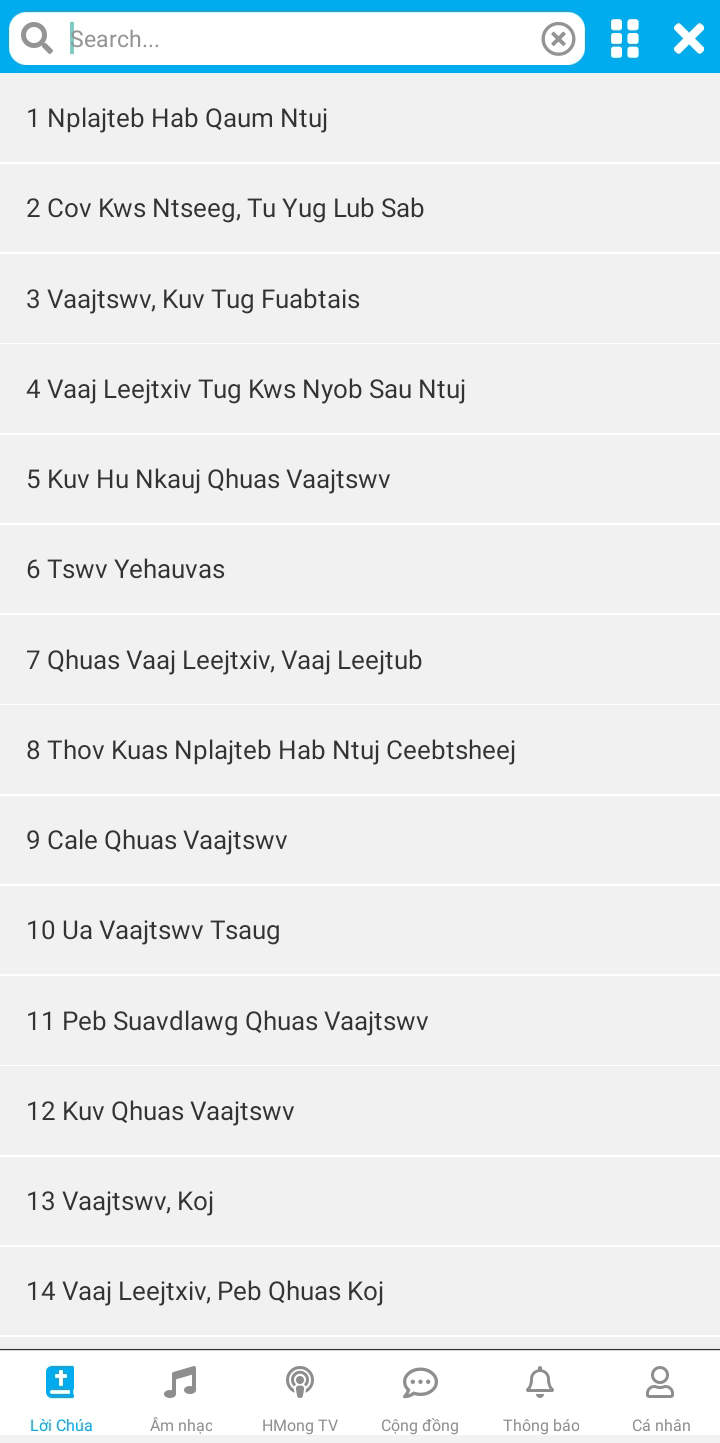Open the Cá nhân profile tab

pos(660,1398)
